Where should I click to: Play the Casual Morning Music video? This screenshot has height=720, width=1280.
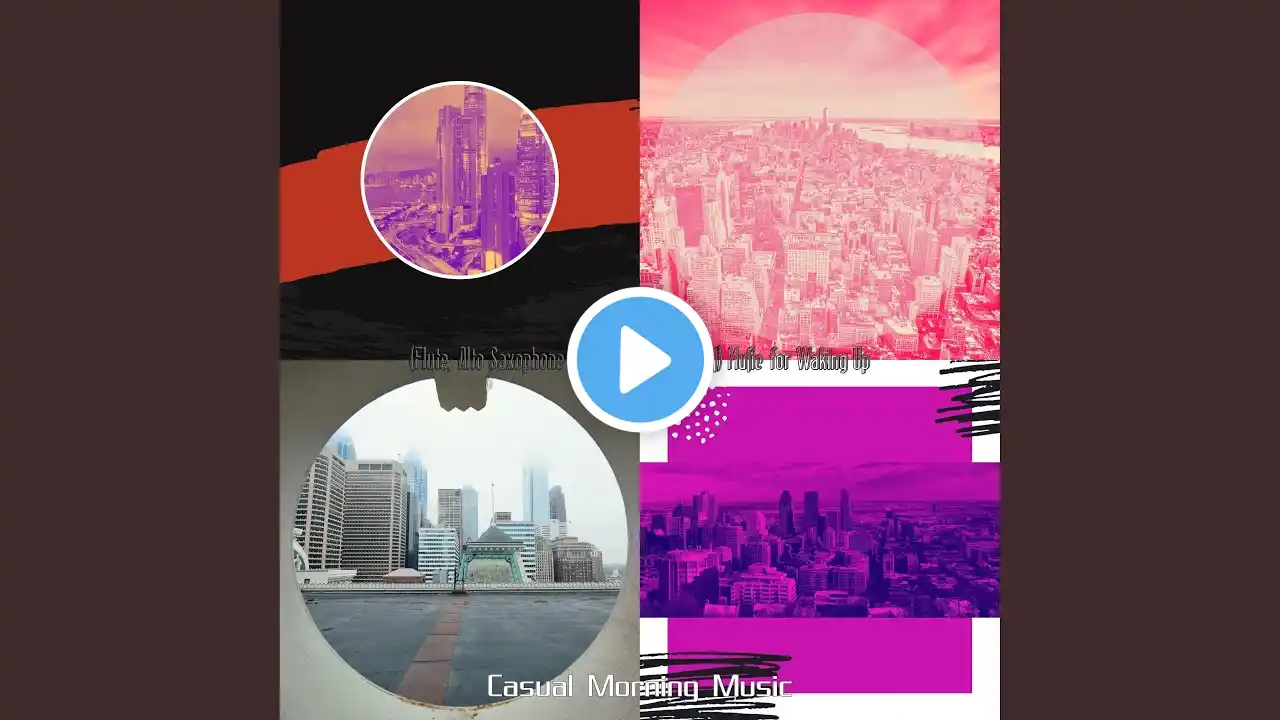click(x=640, y=359)
